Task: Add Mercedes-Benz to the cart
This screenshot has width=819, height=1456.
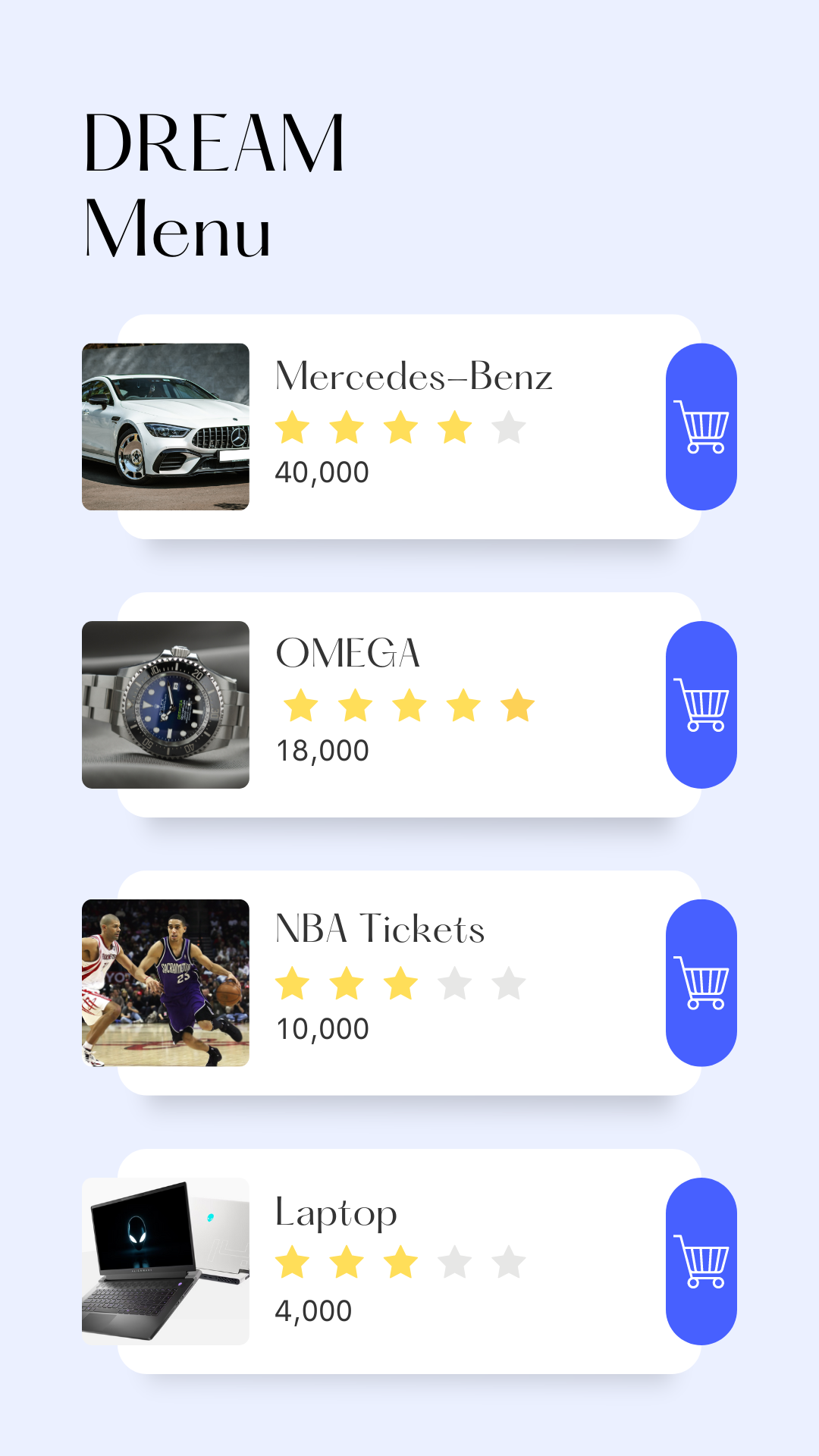Action: pyautogui.click(x=701, y=427)
